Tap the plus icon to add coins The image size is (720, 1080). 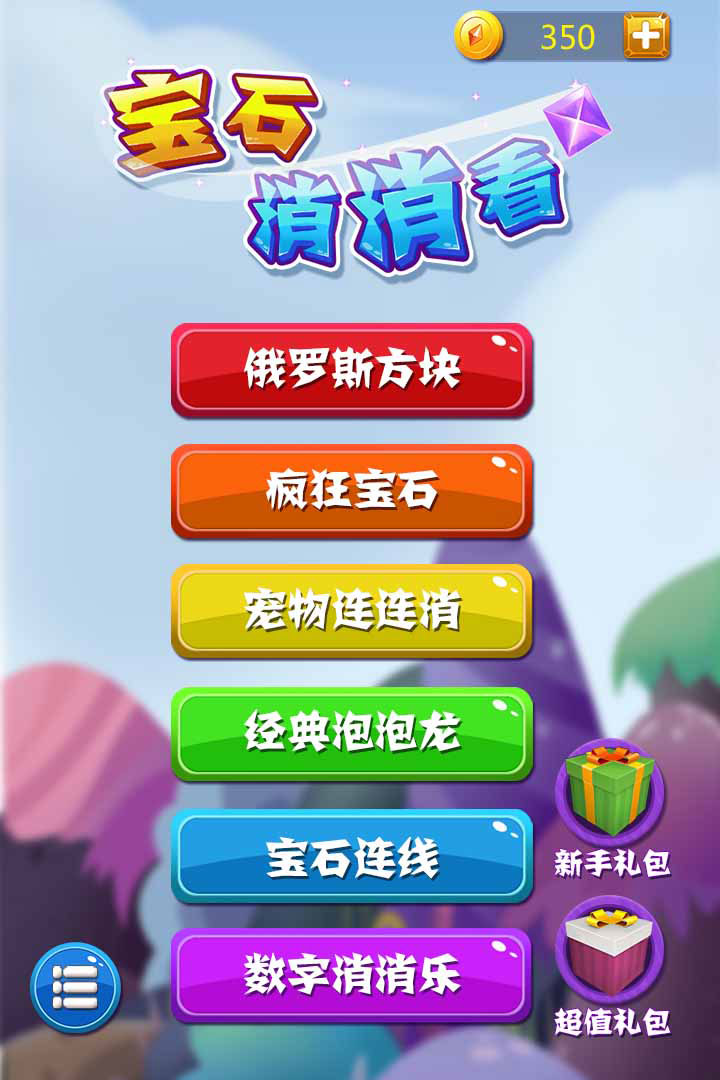click(x=646, y=37)
